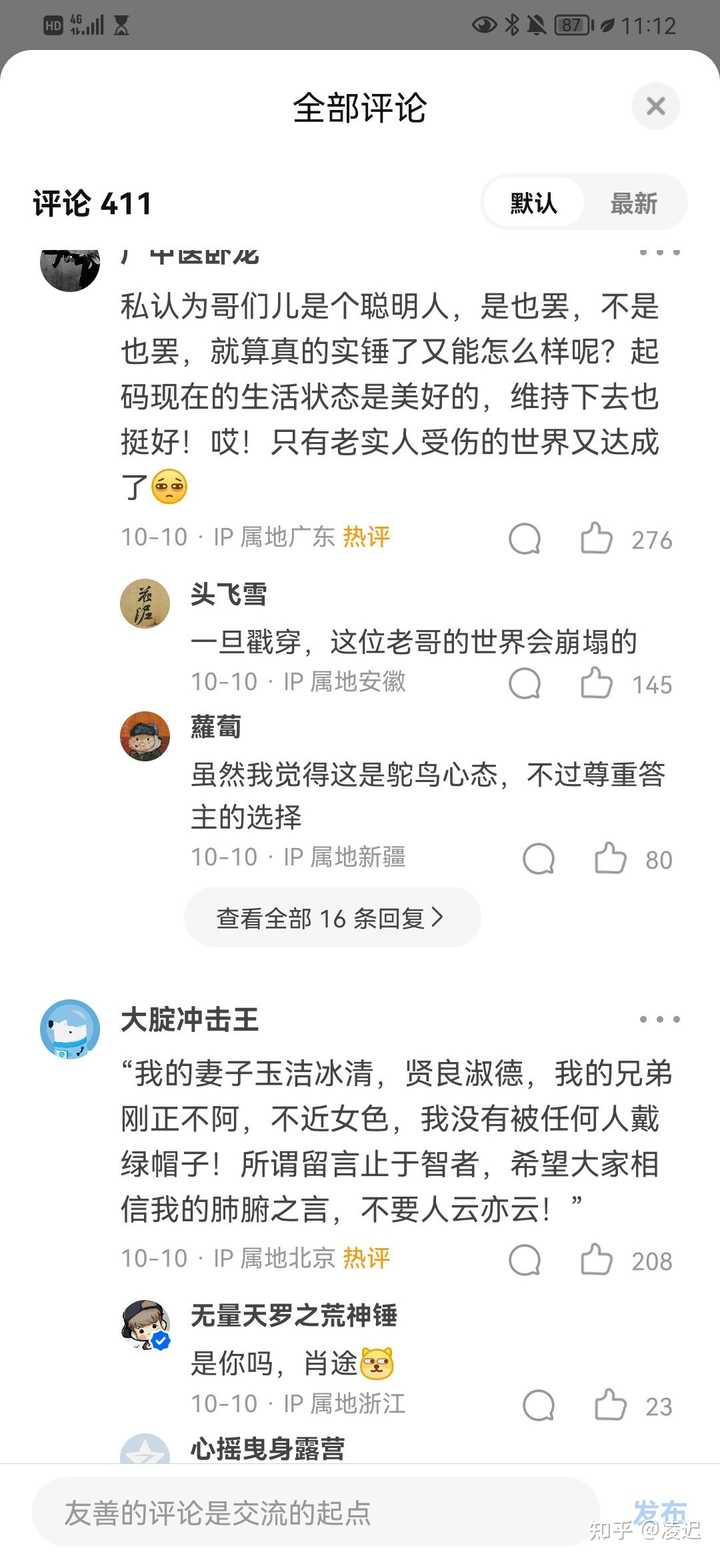Image resolution: width=720 pixels, height=1560 pixels.
Task: Like 头飞雪's reply
Action: [x=597, y=683]
